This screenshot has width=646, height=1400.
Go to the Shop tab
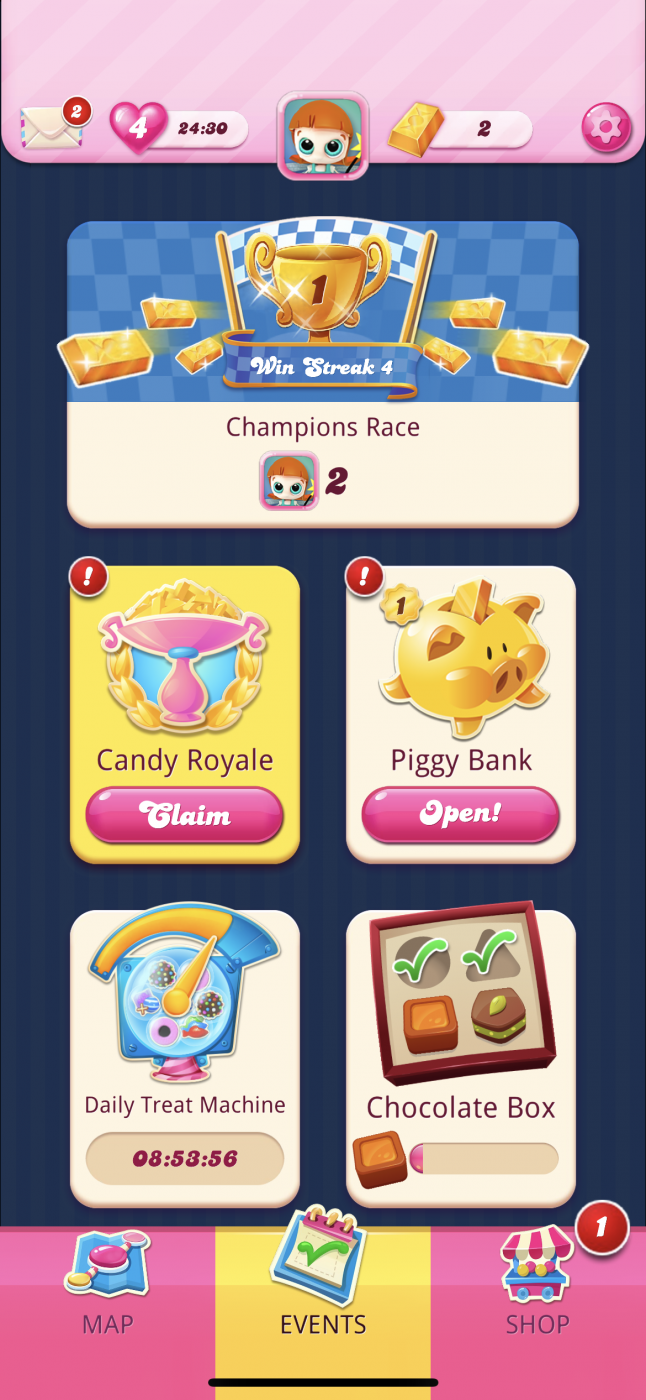pos(537,1290)
